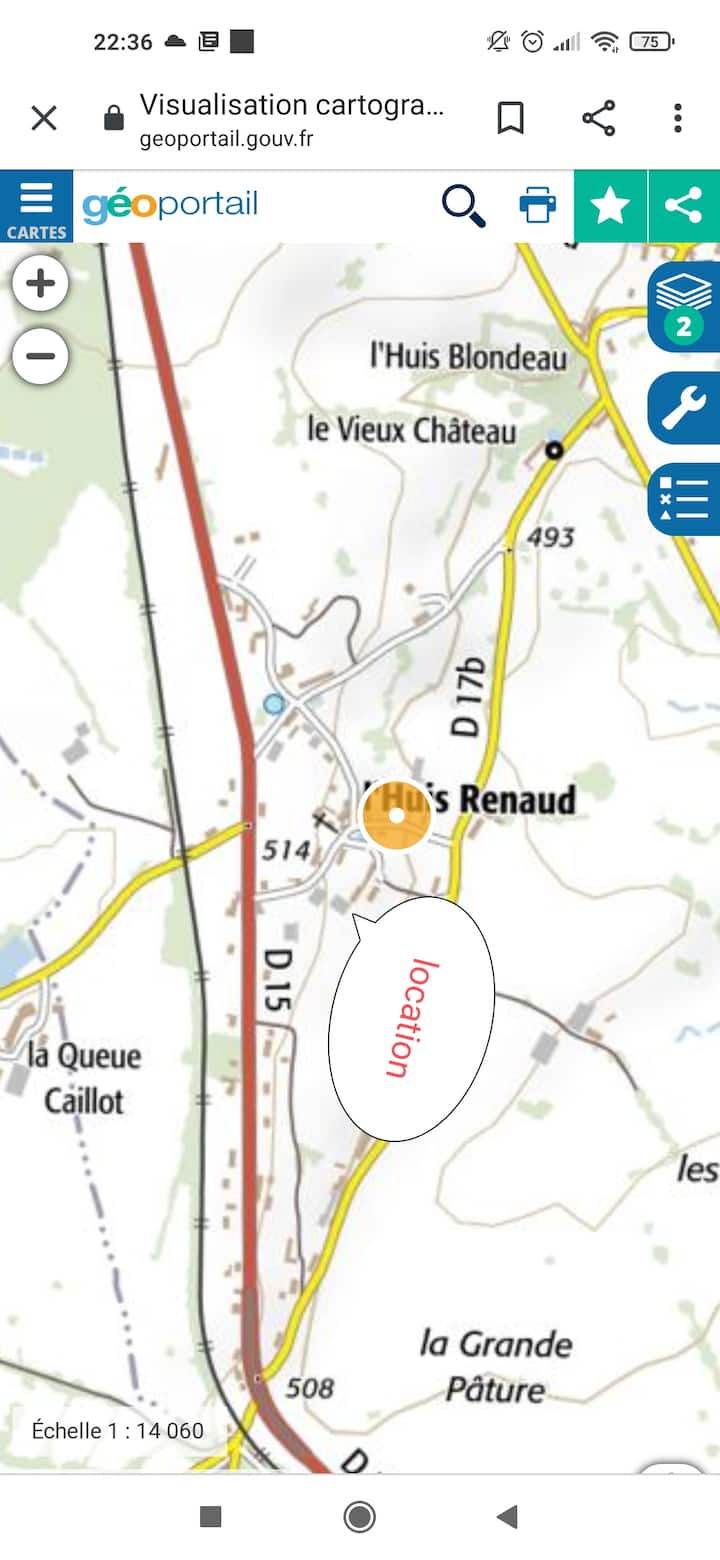Zoom out on the map
Screen dimensions: 720x1560
(40, 356)
